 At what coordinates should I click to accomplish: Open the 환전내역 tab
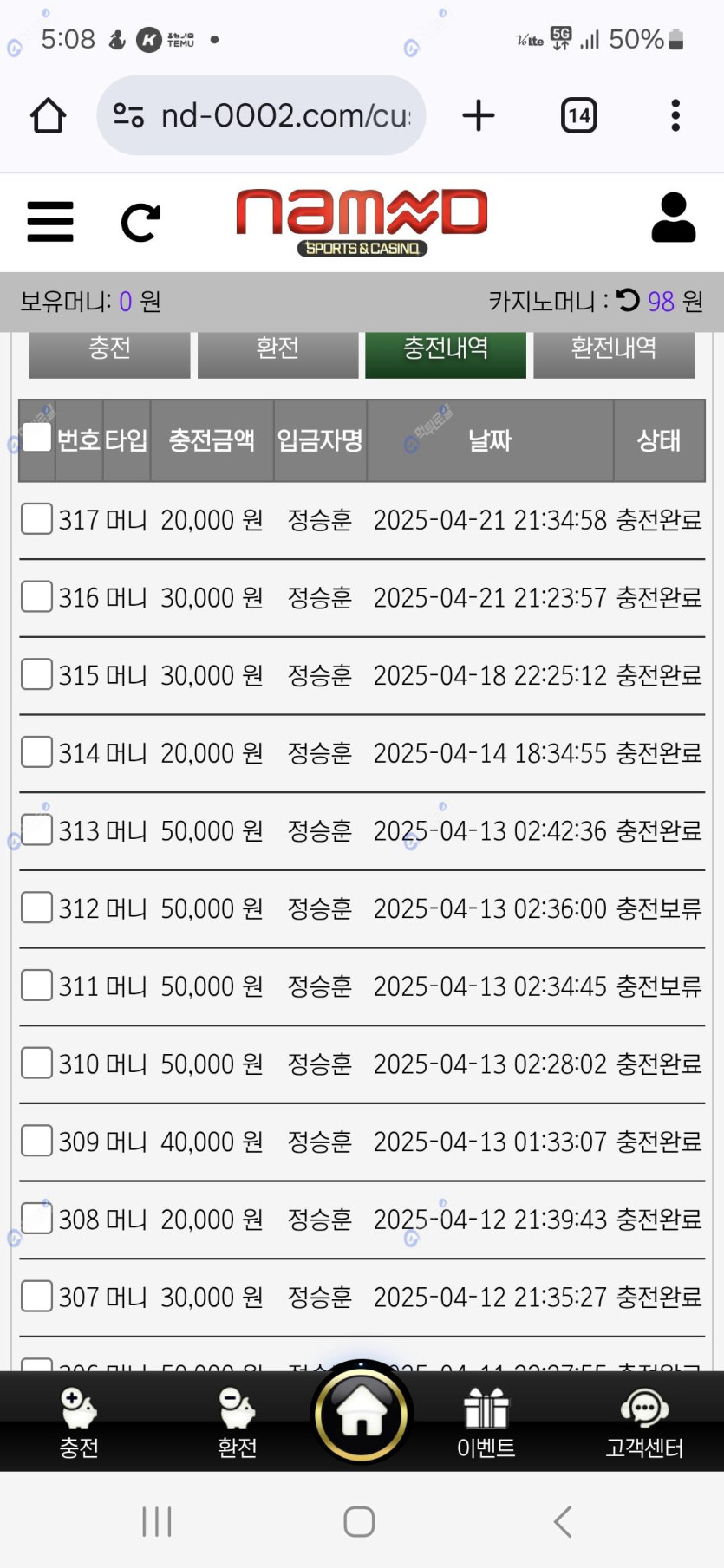point(613,350)
